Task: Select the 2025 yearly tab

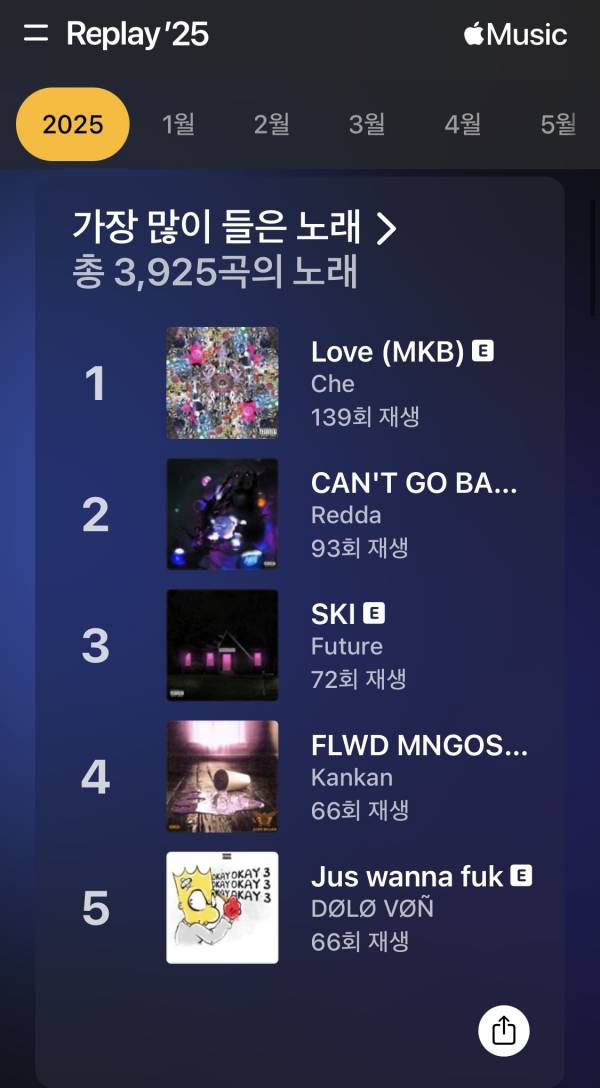Action: [73, 125]
